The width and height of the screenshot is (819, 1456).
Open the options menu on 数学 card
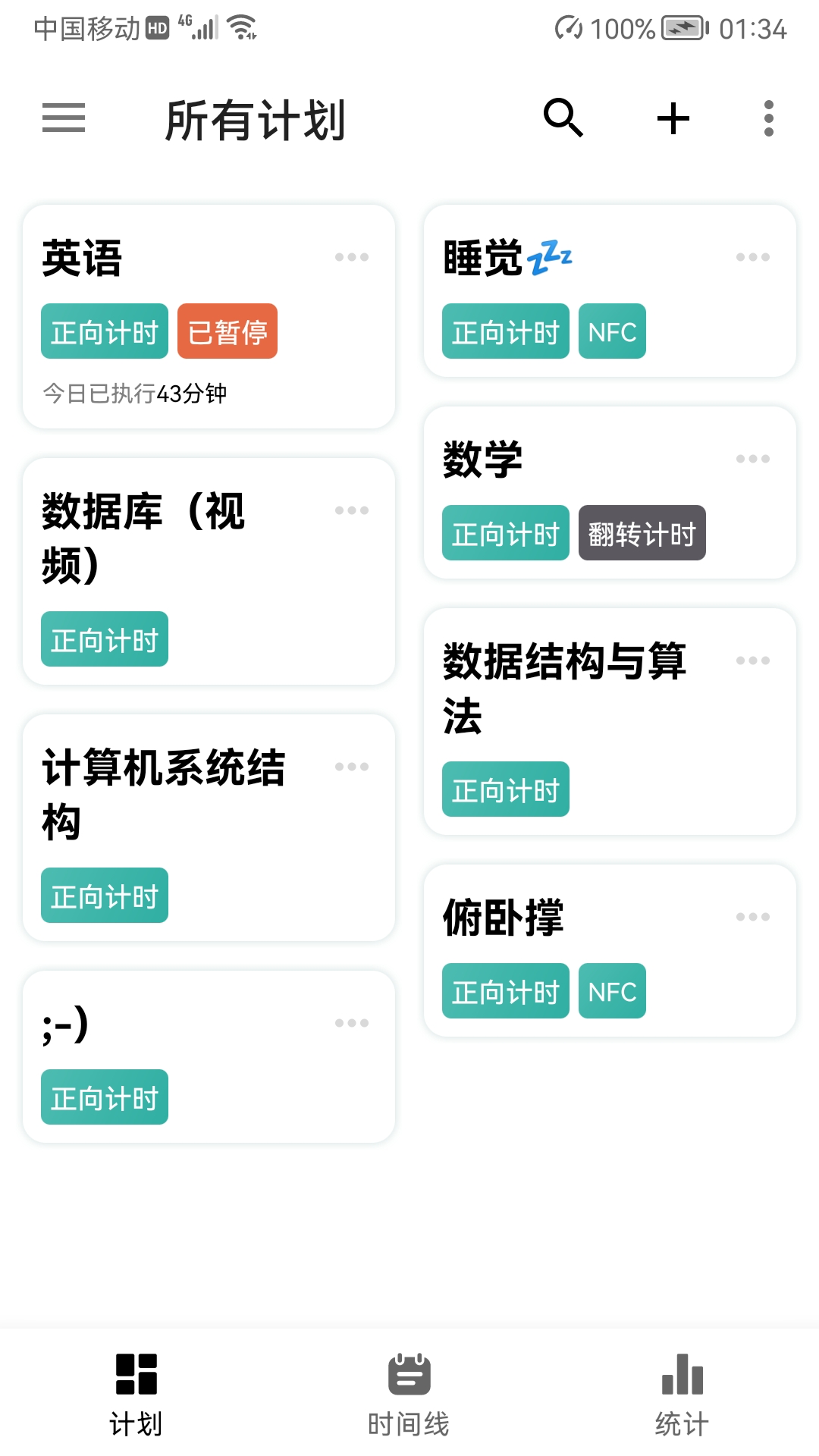pyautogui.click(x=753, y=458)
